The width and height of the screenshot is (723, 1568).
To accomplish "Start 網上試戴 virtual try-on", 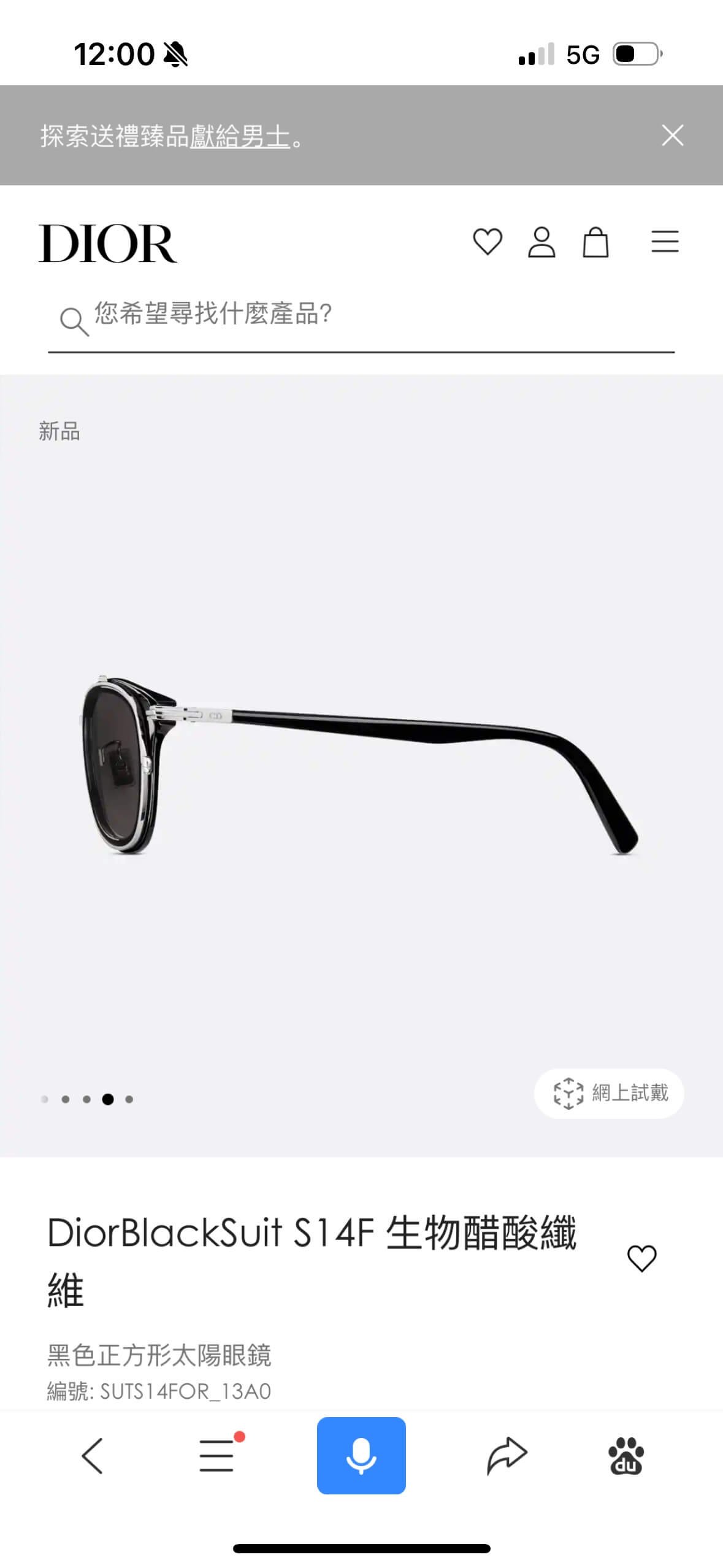I will coord(609,1094).
